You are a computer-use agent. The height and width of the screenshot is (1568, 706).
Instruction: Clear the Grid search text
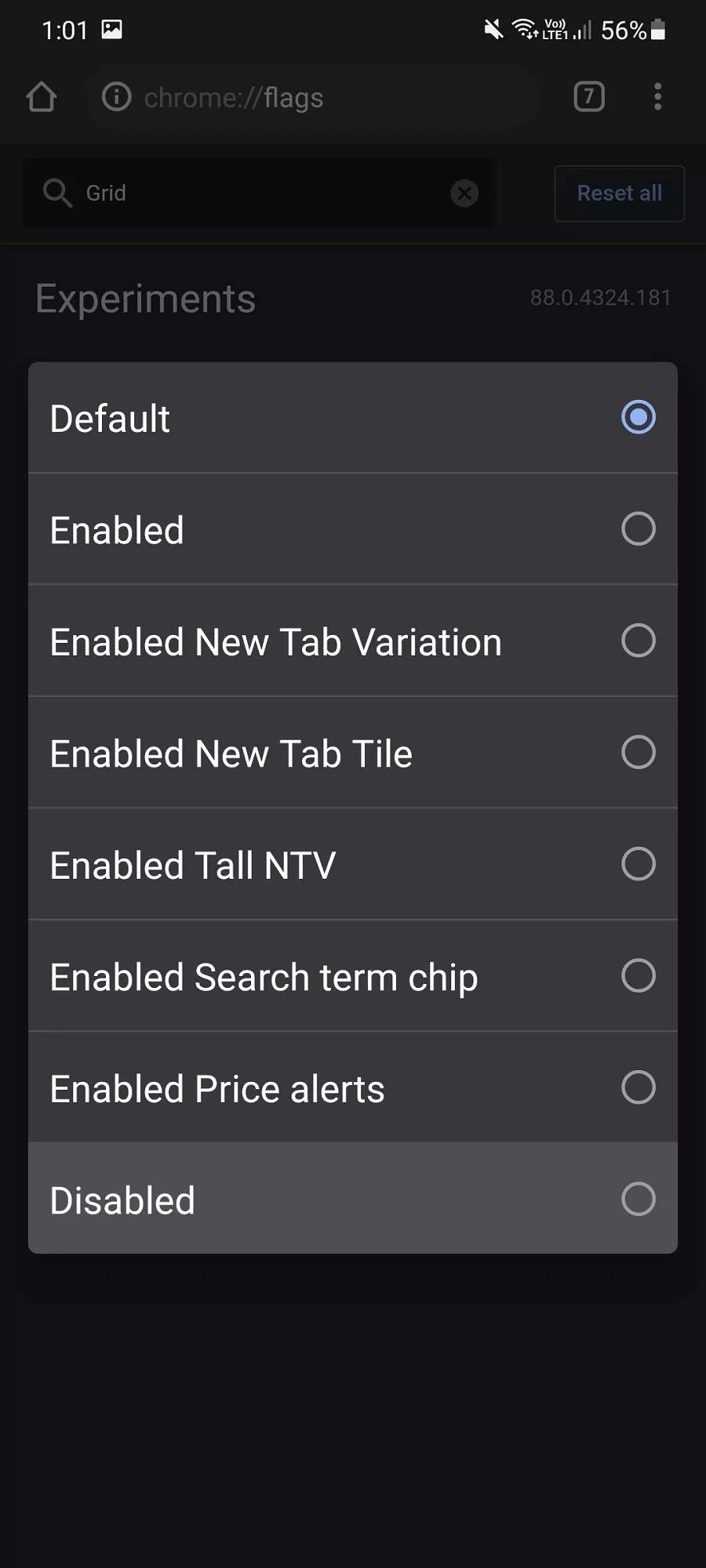[464, 193]
